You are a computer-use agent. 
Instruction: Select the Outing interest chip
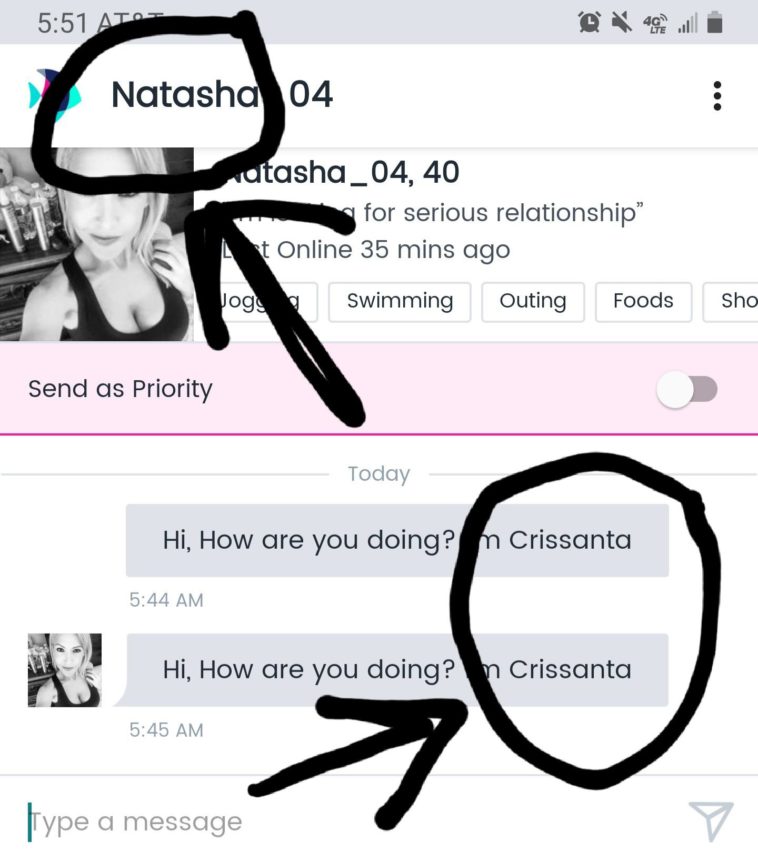click(x=532, y=301)
